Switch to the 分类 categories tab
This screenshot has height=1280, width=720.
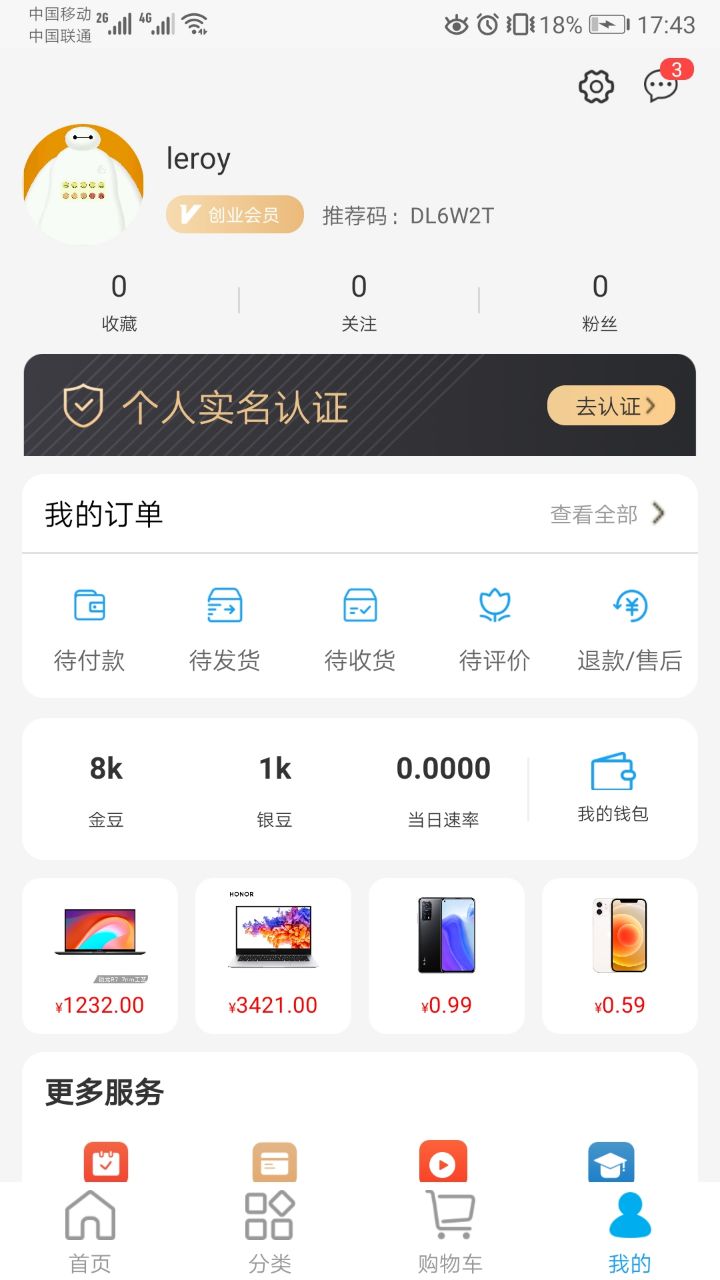268,1225
